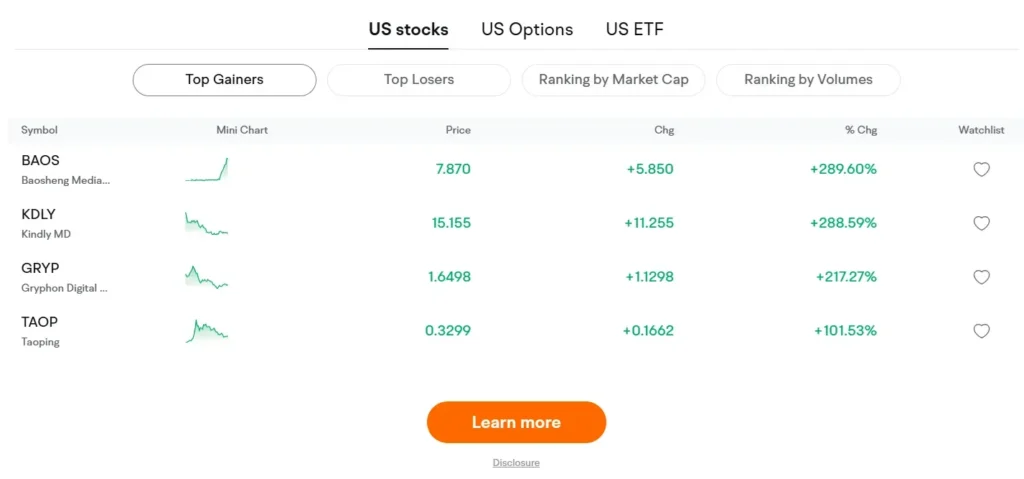Open the GRYP Gryphon Digital stock row
The image size is (1024, 479).
point(63,277)
